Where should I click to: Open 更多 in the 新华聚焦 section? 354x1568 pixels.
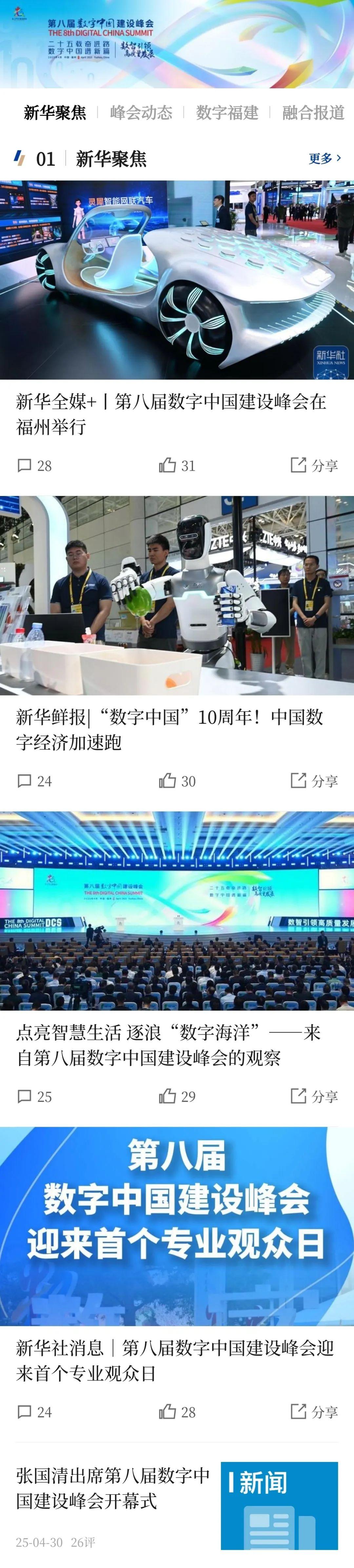coord(325,158)
